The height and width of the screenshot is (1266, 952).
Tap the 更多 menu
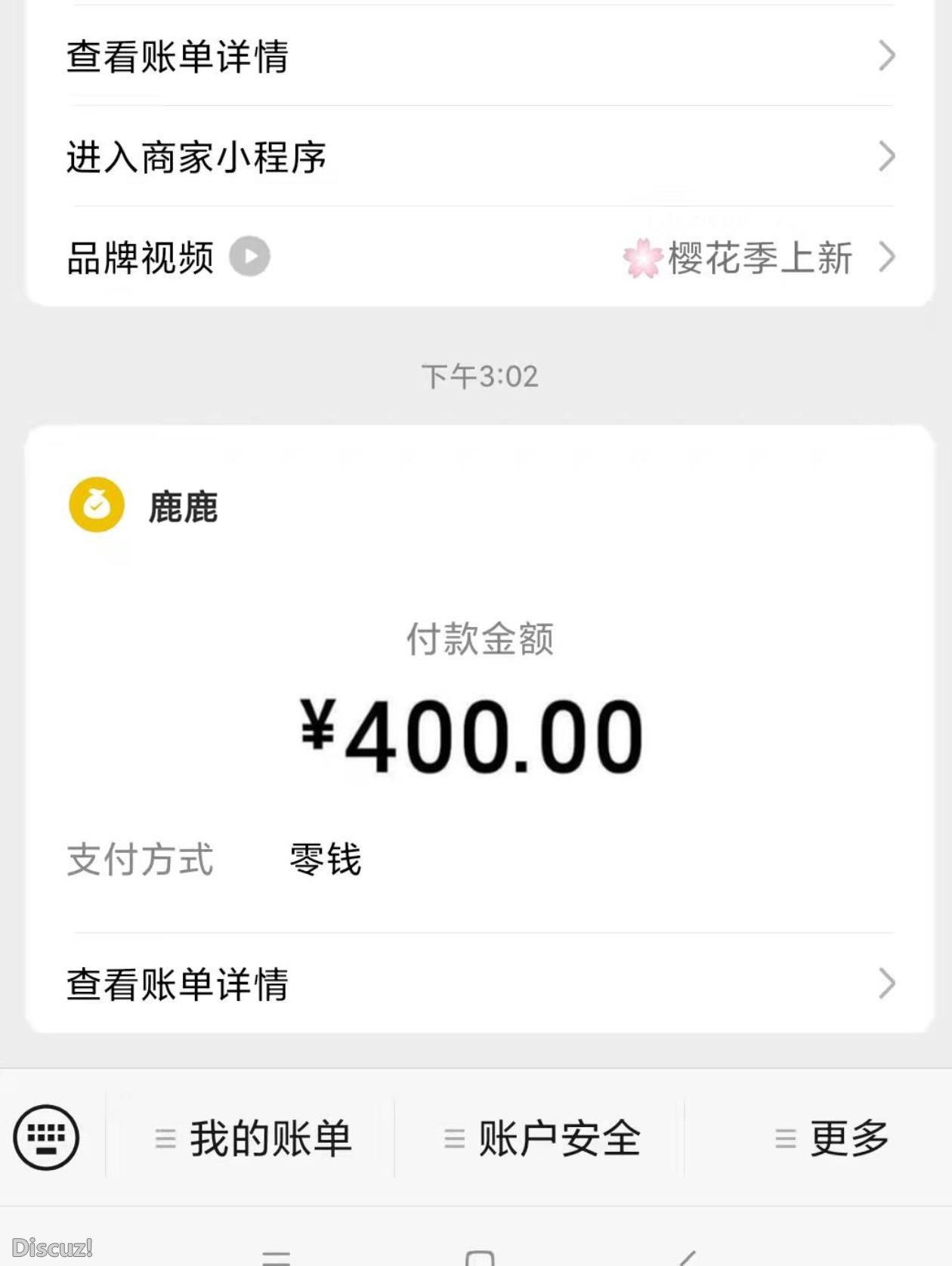point(831,1138)
